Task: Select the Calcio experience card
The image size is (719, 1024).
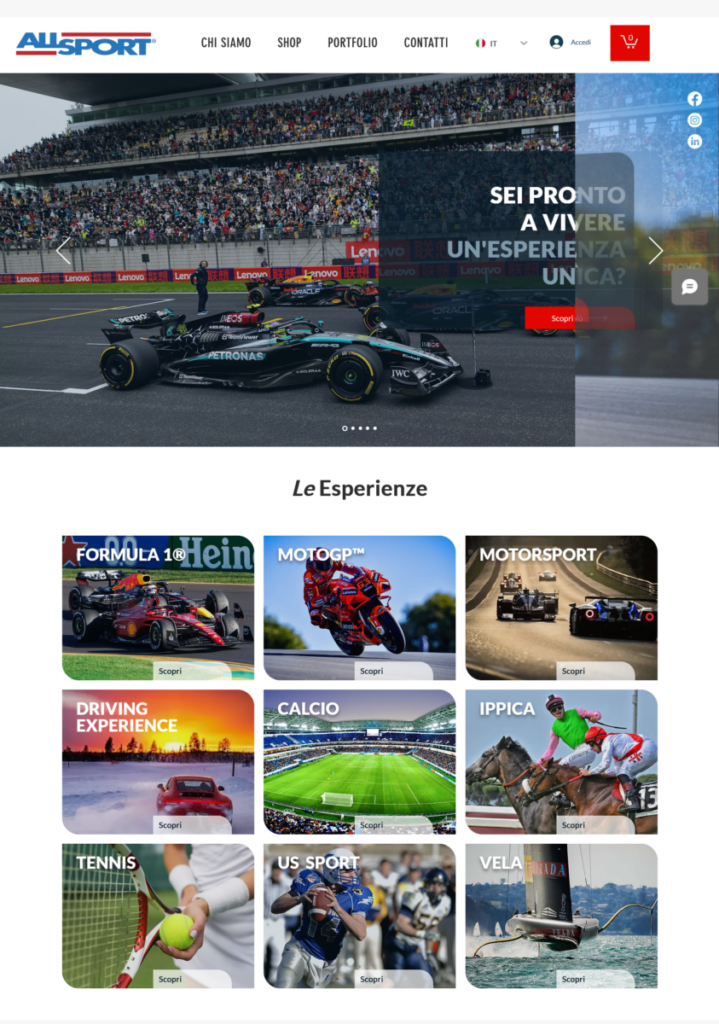Action: [359, 761]
